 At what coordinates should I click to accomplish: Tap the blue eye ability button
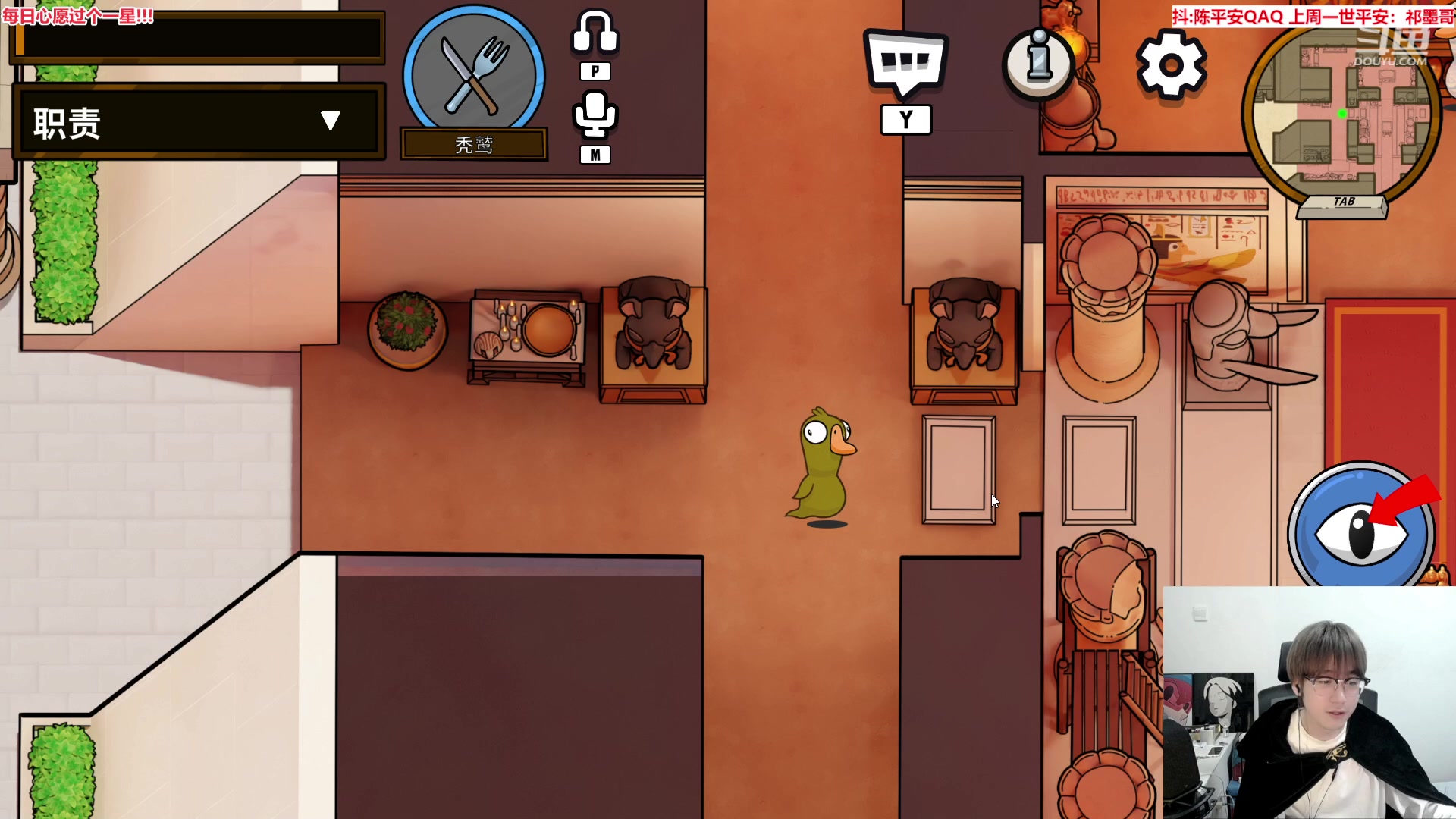1361,529
